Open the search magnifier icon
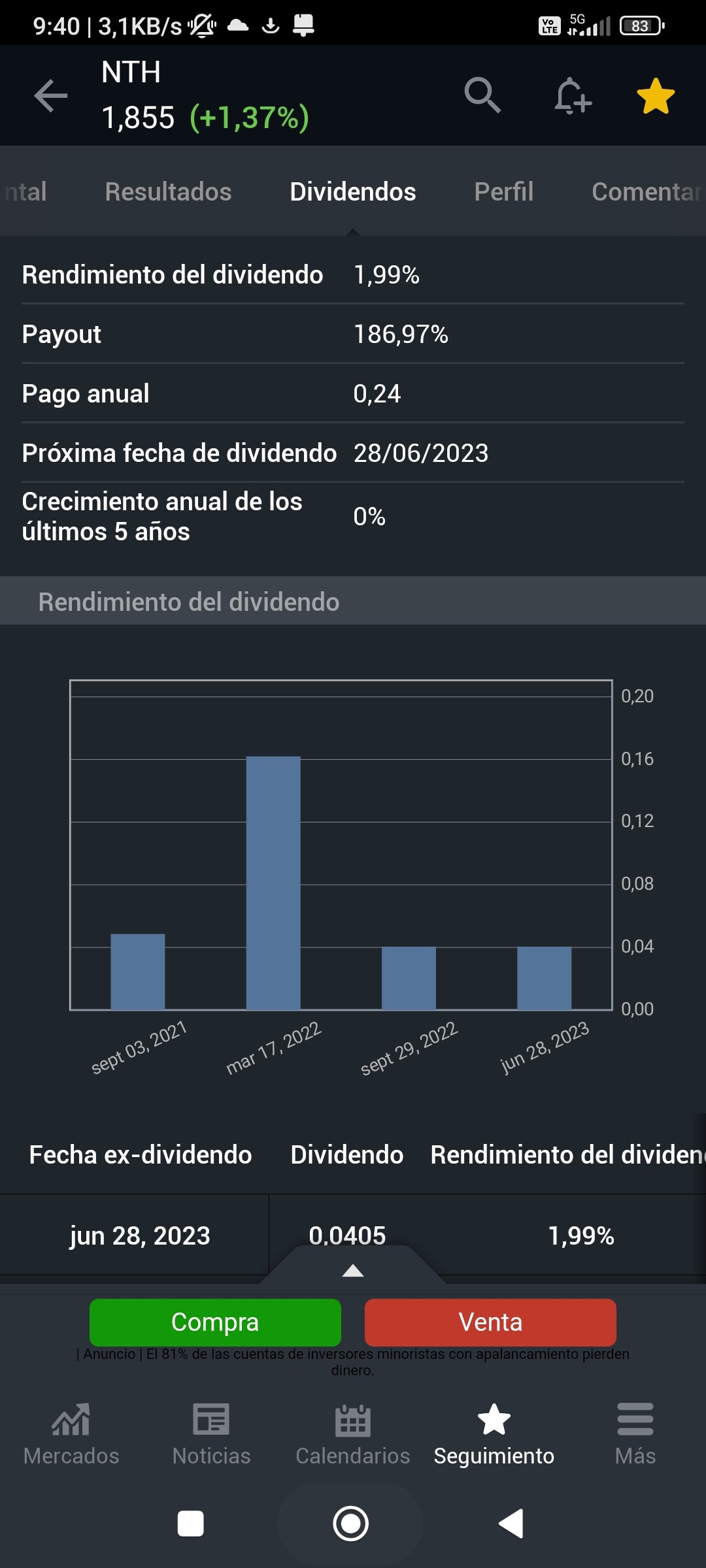Viewport: 706px width, 1568px height. pyautogui.click(x=482, y=95)
